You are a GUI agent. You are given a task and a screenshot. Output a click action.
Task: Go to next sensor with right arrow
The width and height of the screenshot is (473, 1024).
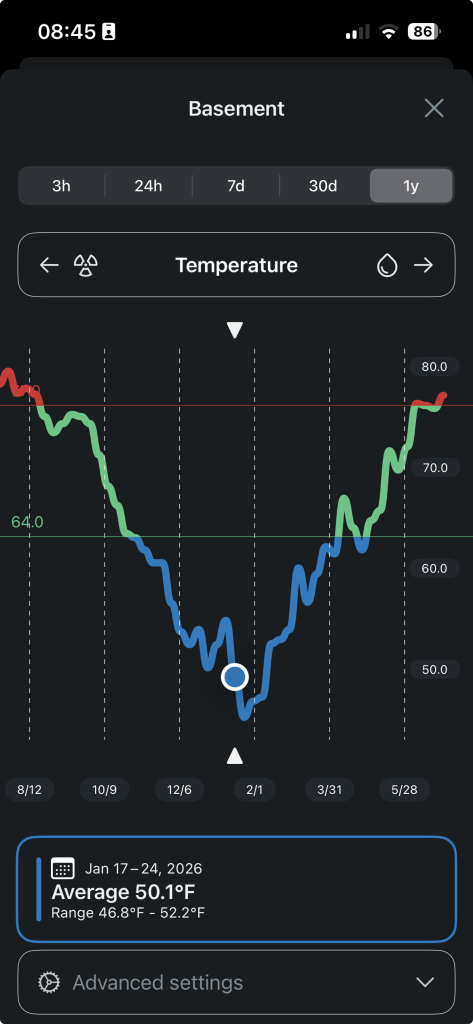(423, 265)
